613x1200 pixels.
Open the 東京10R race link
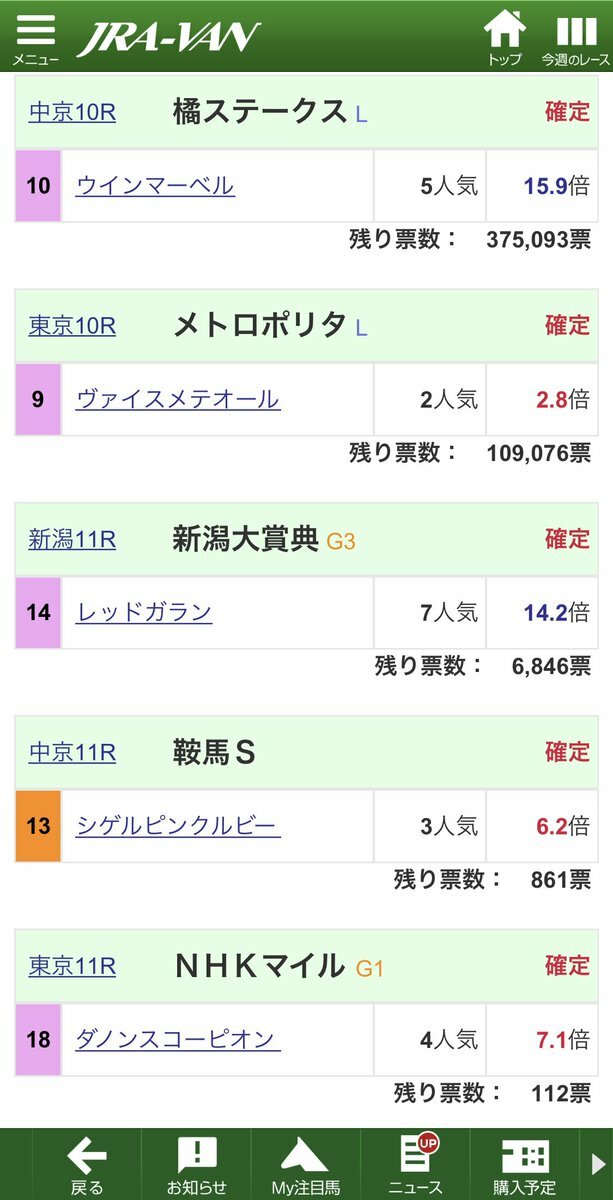[x=72, y=326]
